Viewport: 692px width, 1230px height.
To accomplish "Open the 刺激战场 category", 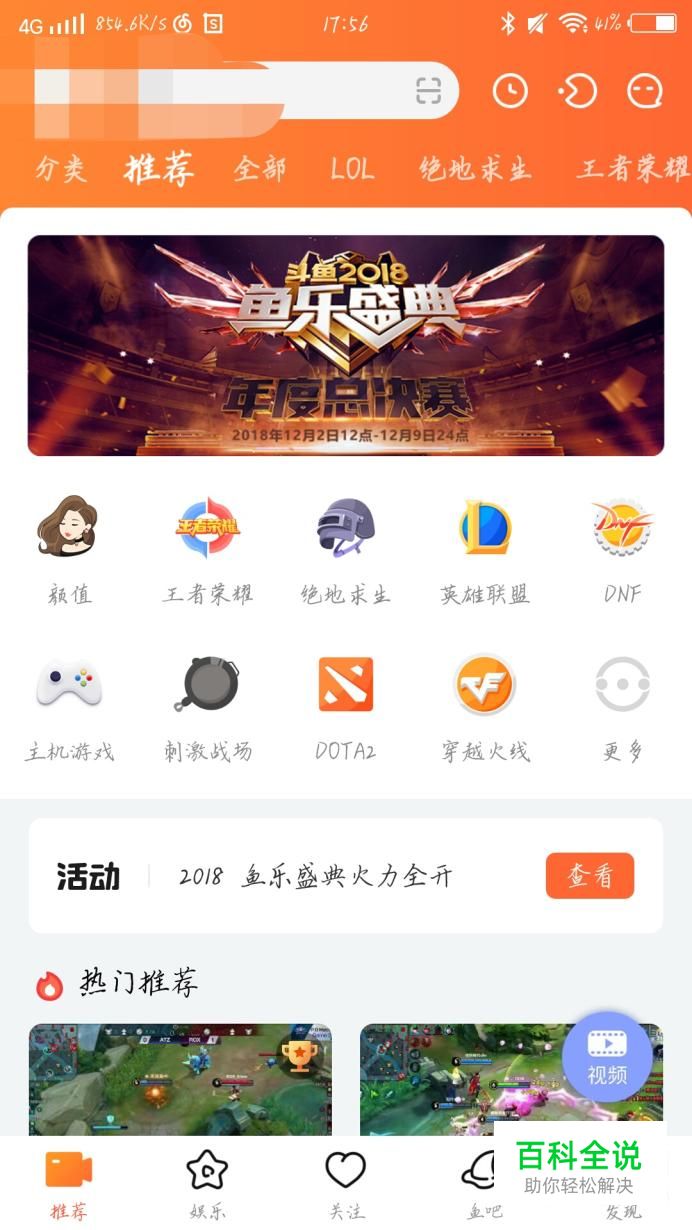I will pos(208,703).
